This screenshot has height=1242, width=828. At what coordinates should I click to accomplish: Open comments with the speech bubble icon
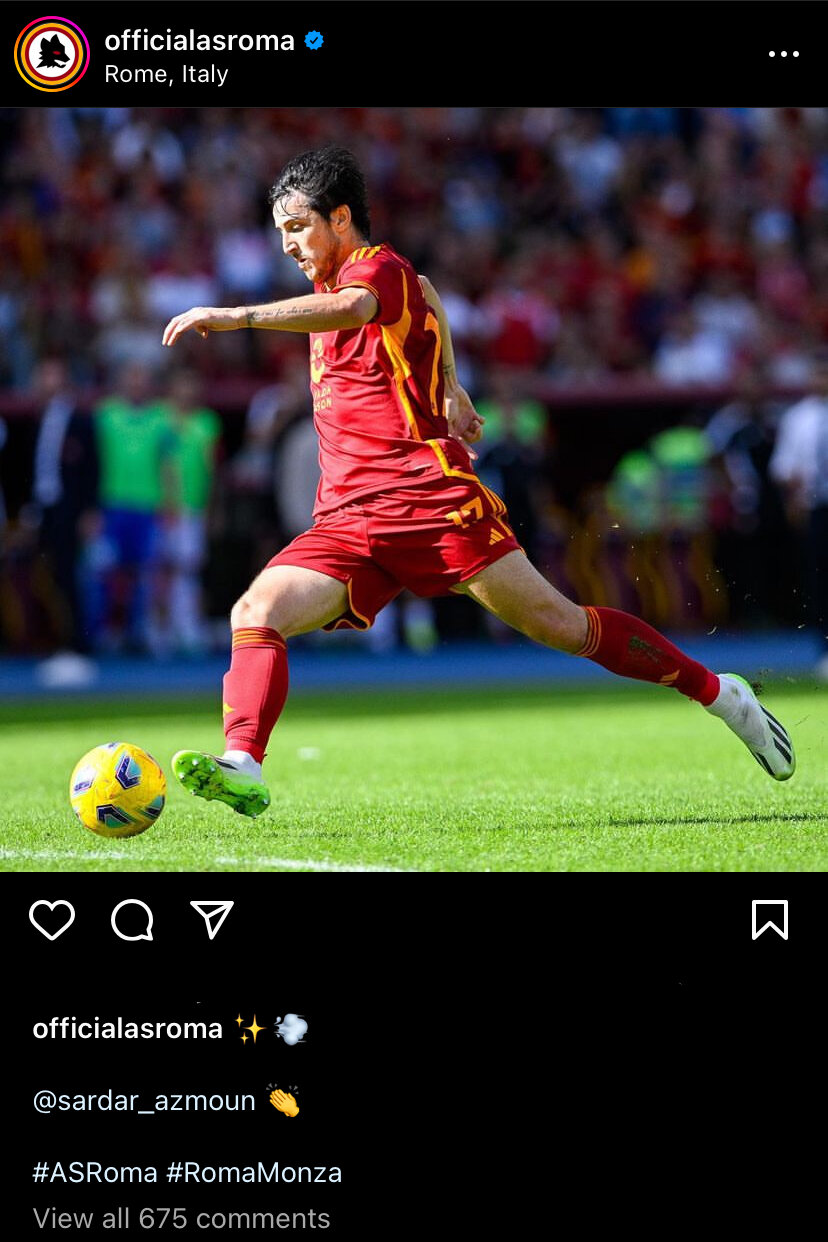(x=132, y=919)
